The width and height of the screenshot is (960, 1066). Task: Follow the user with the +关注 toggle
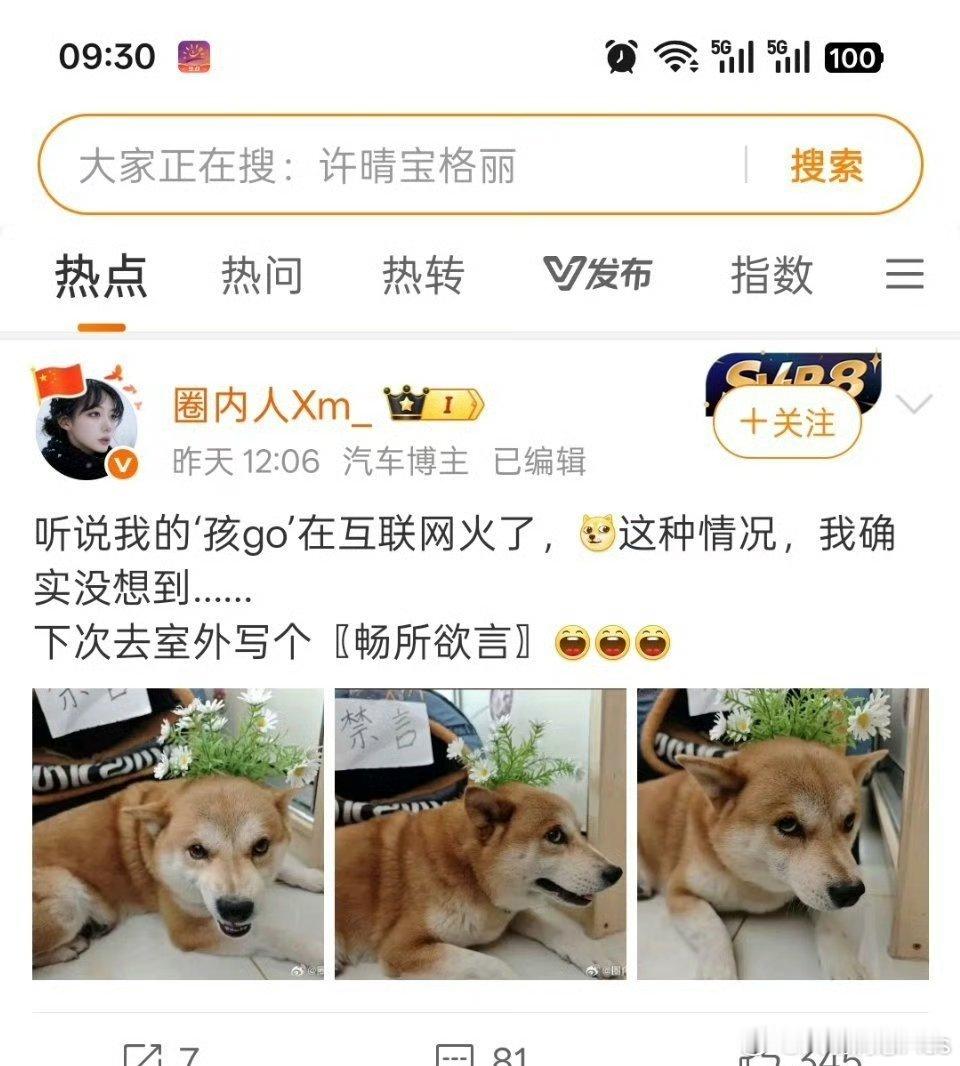point(789,424)
